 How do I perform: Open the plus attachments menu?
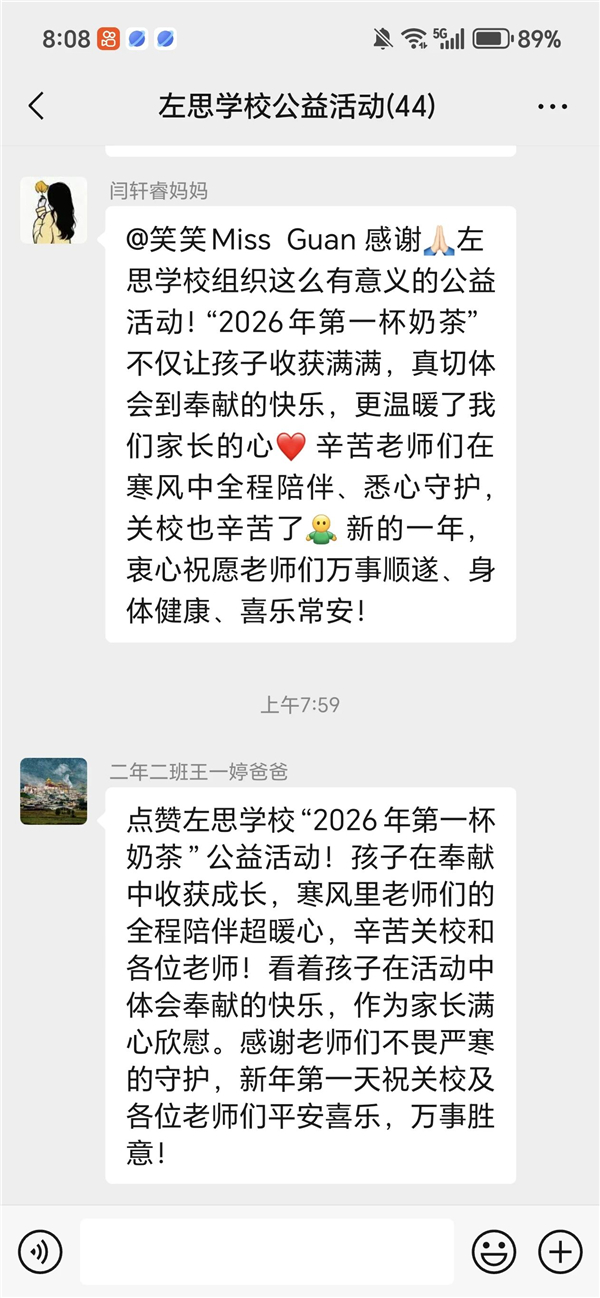pos(560,1251)
